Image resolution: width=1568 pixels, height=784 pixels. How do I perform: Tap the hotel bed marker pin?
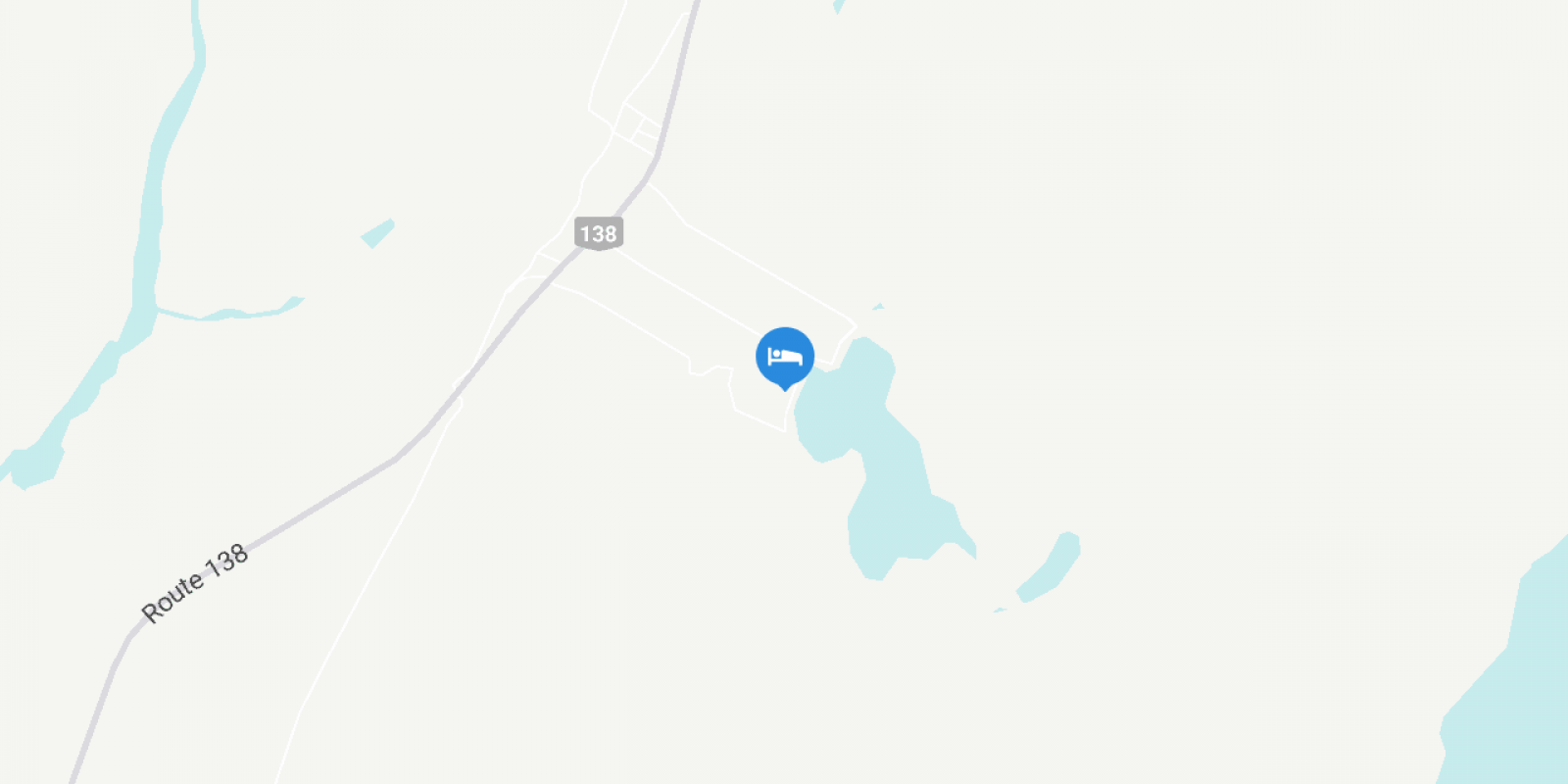pyautogui.click(x=784, y=357)
